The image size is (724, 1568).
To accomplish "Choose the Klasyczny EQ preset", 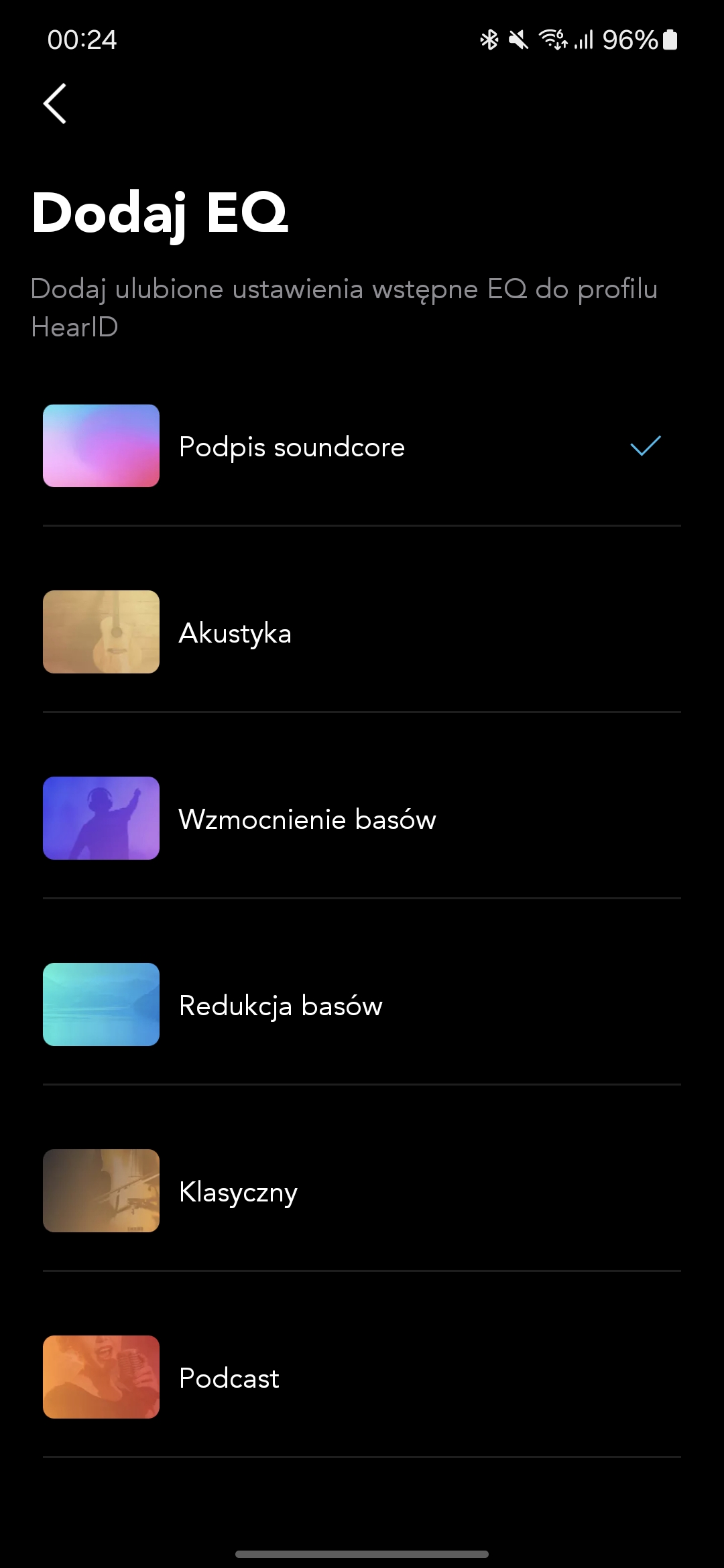I will tap(362, 1191).
